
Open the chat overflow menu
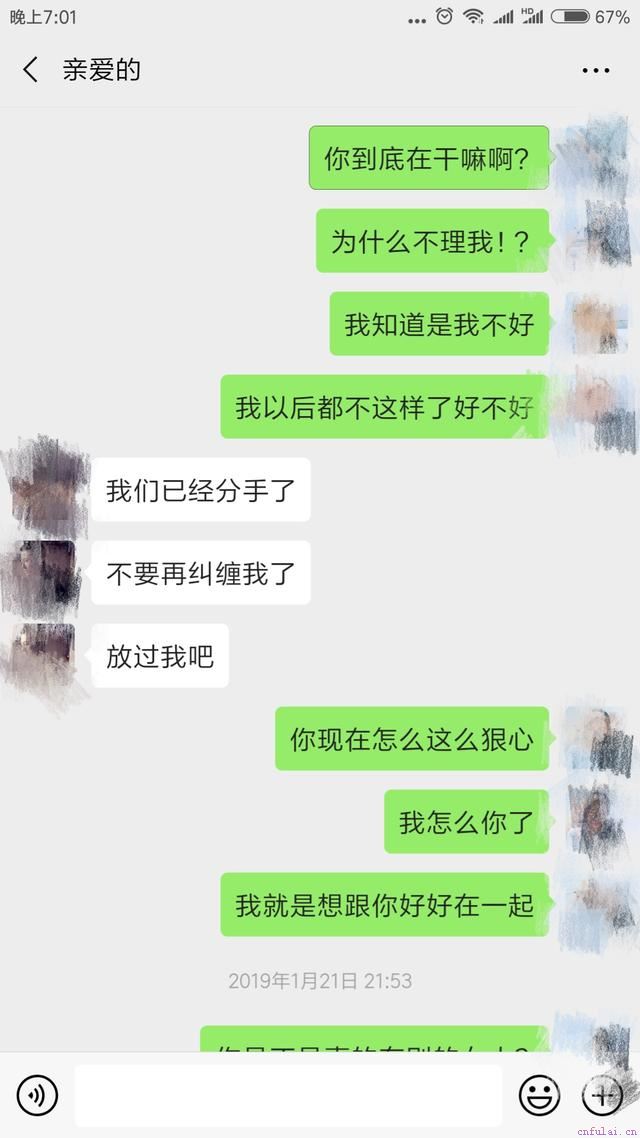point(596,70)
